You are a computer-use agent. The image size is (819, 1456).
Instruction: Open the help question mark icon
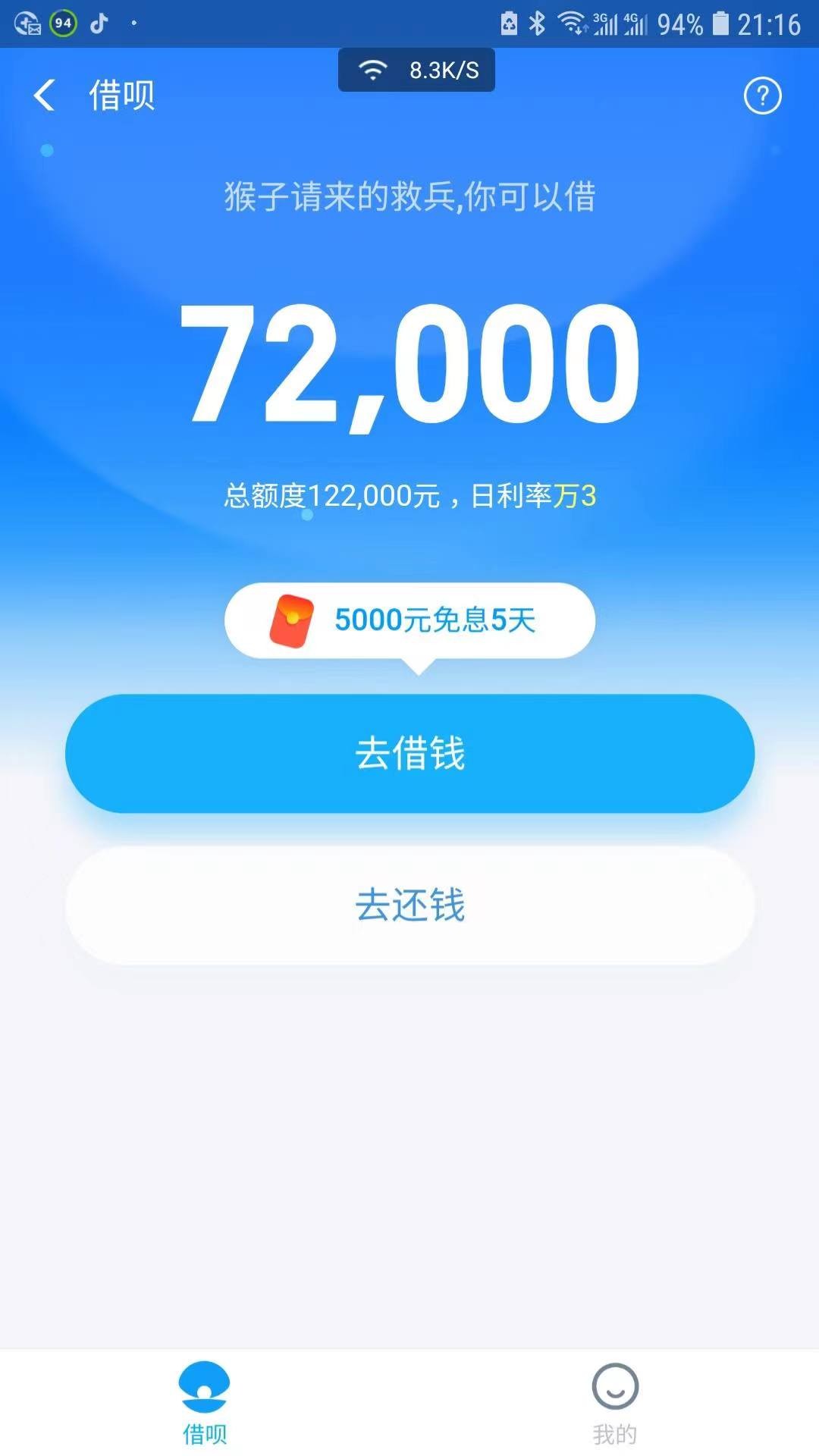tap(764, 96)
